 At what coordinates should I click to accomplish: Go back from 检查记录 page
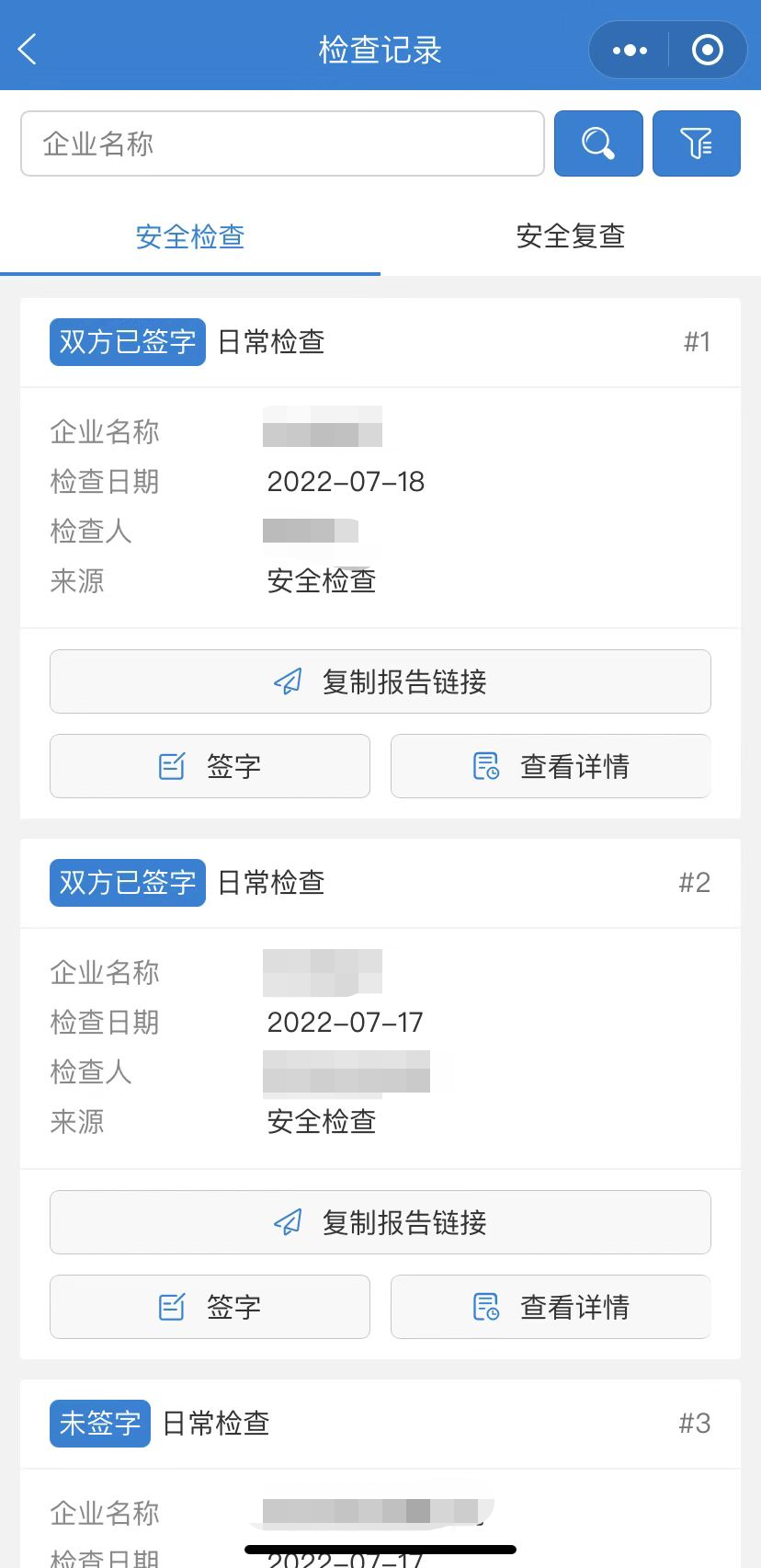(x=28, y=50)
